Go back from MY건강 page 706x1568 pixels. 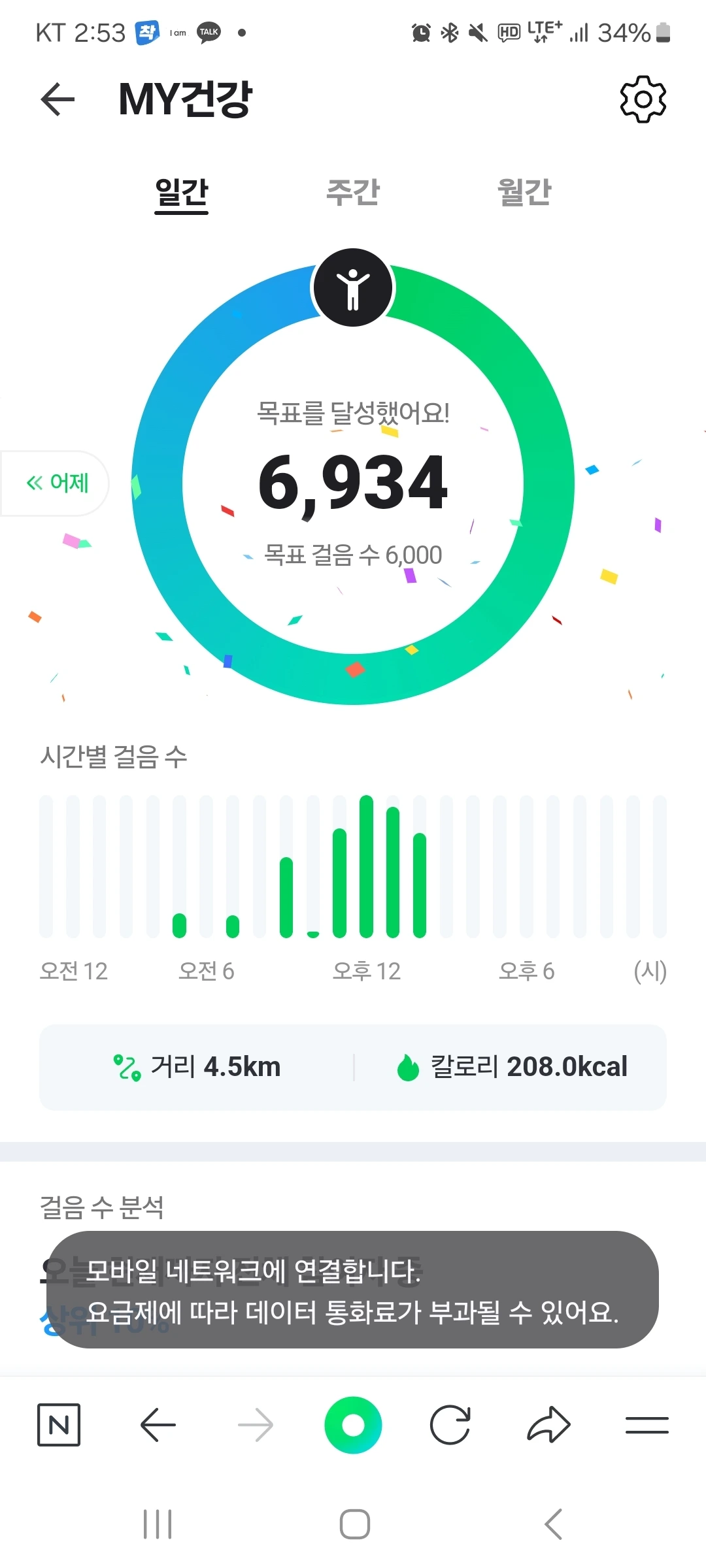click(58, 99)
